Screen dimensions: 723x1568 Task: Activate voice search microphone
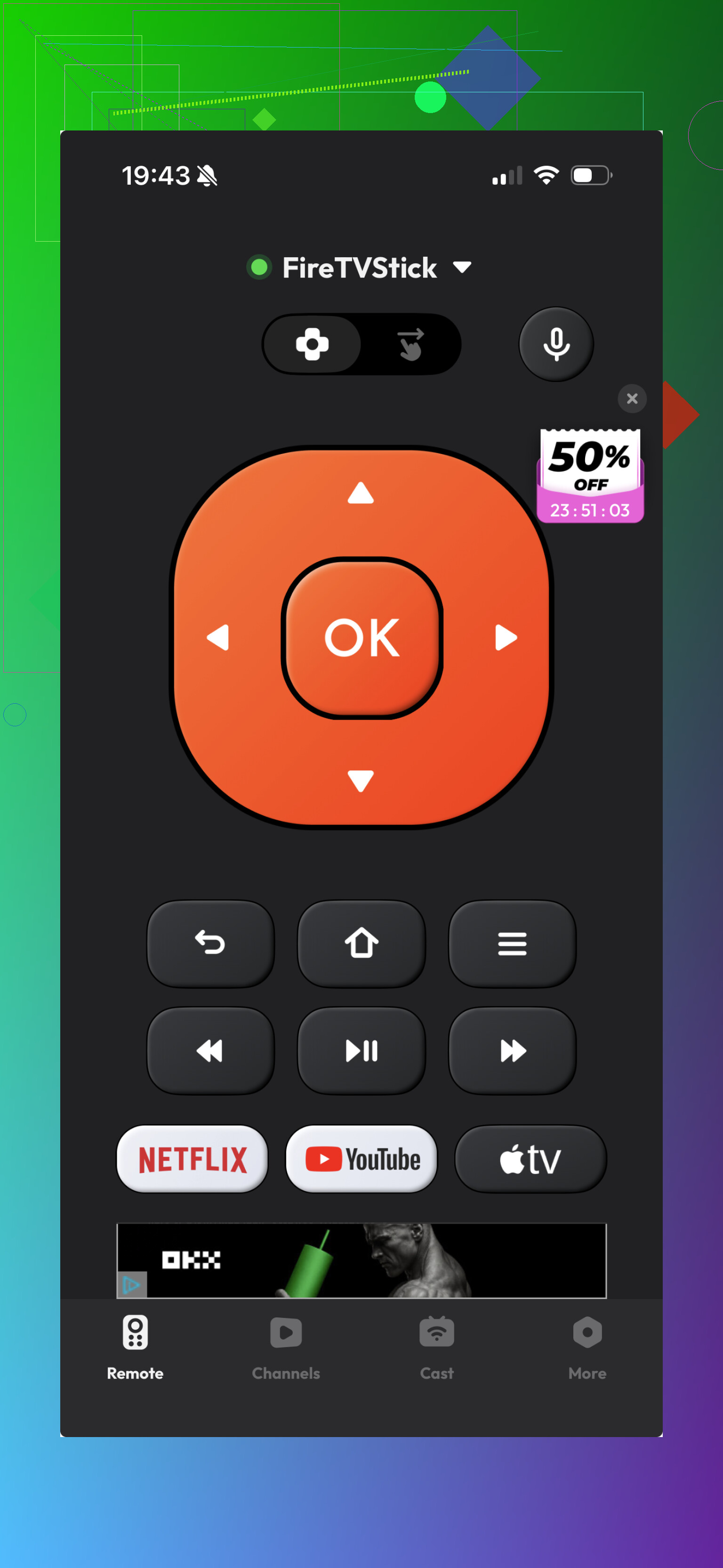556,344
